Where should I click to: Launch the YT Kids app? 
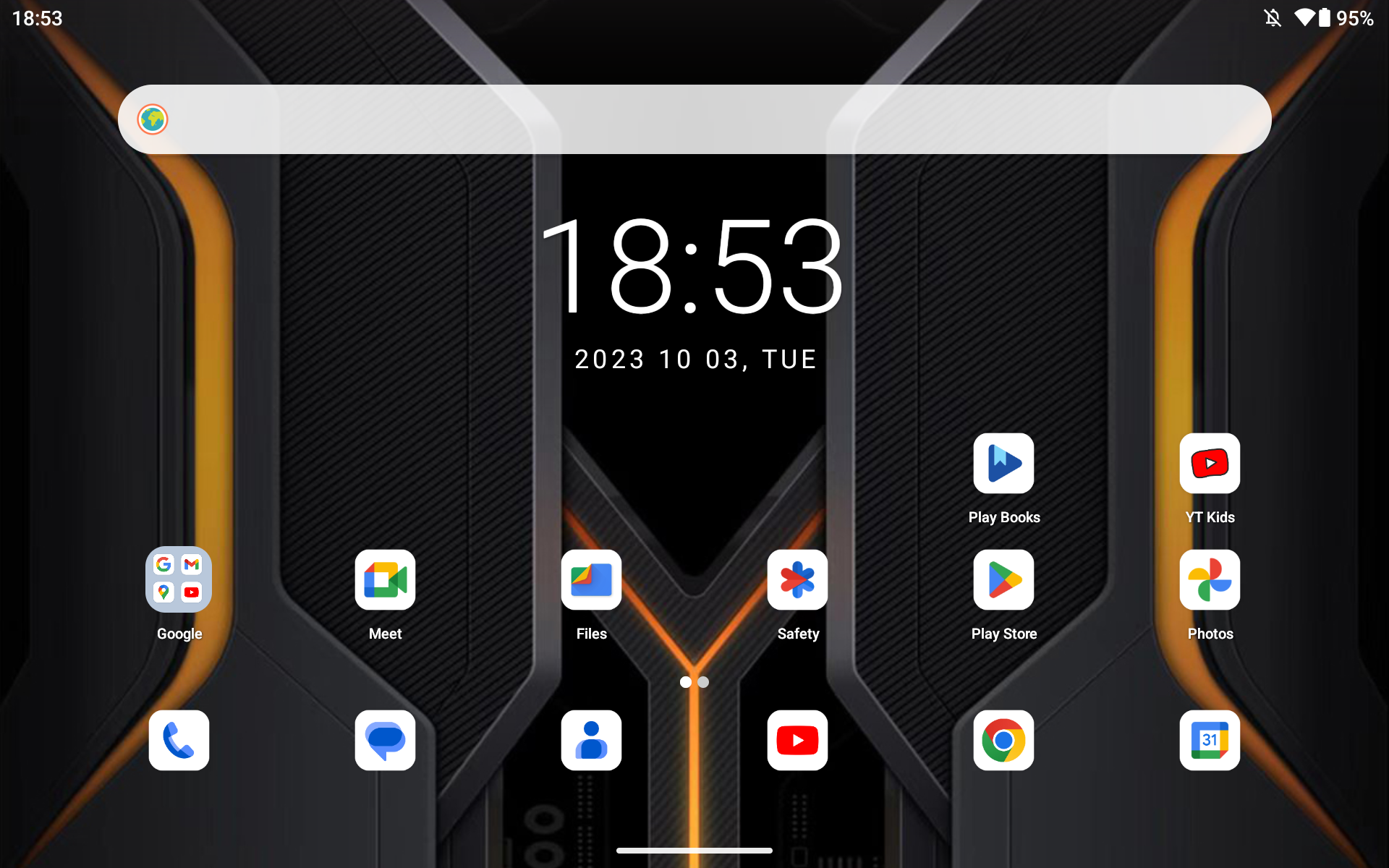coord(1210,463)
